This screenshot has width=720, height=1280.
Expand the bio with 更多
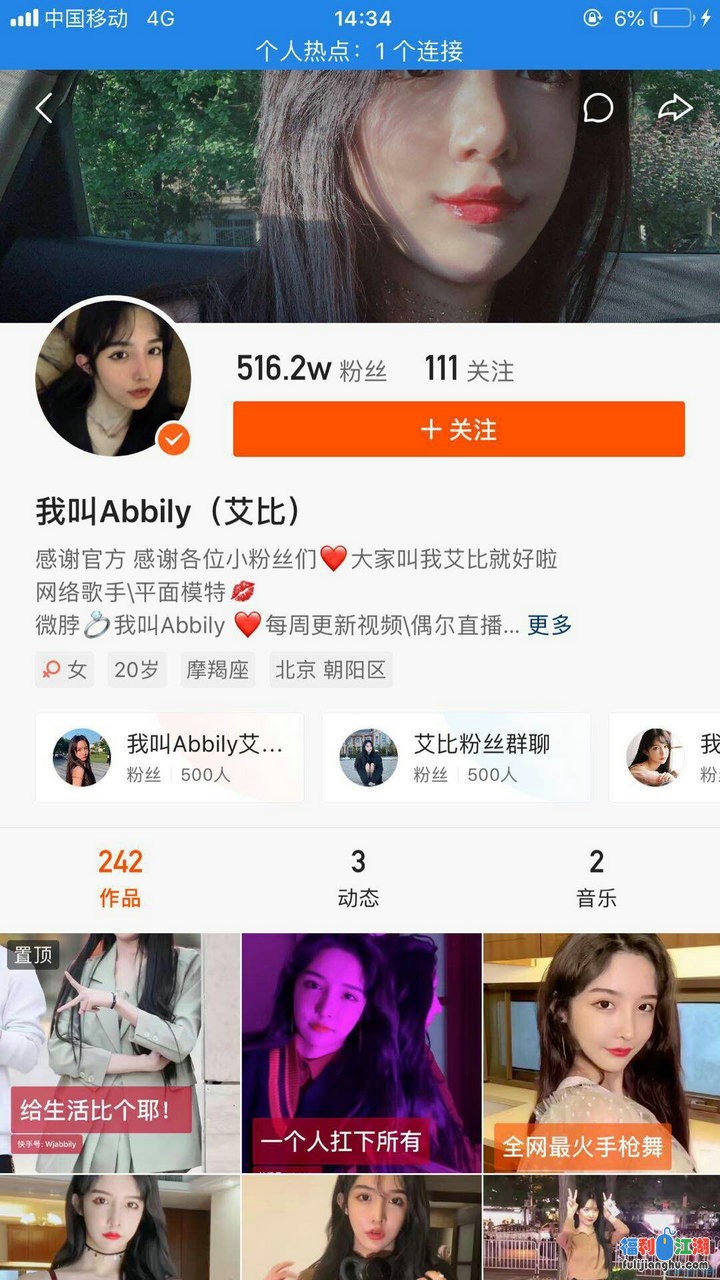(x=550, y=626)
